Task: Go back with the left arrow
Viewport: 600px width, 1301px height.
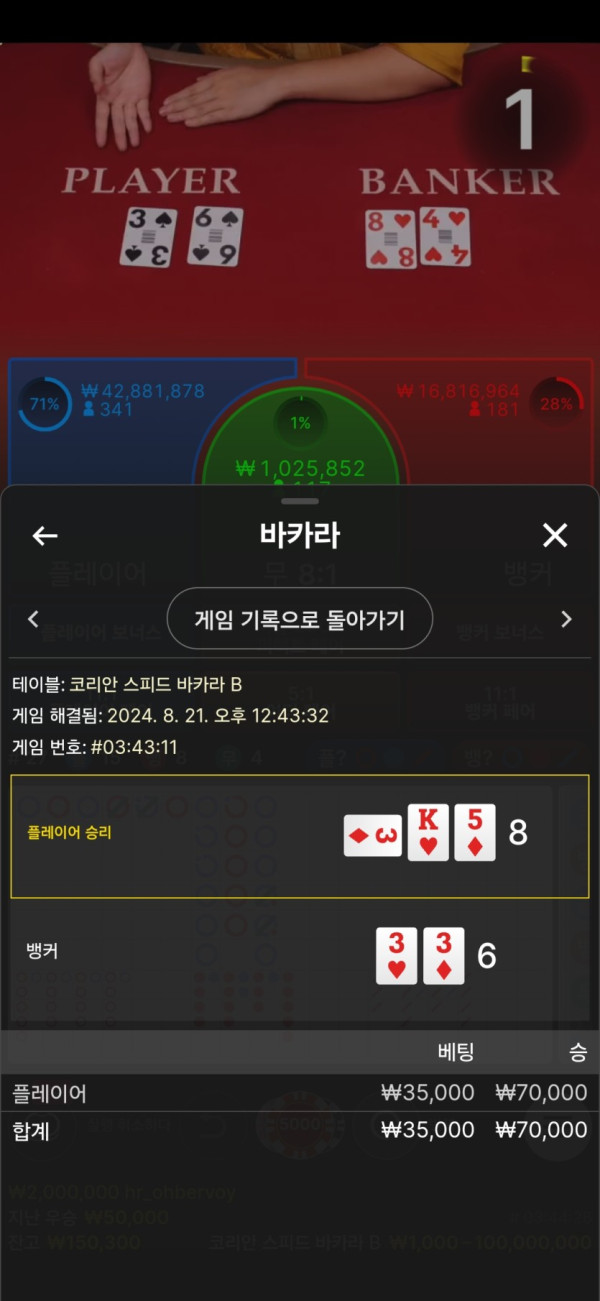Action: tap(45, 536)
